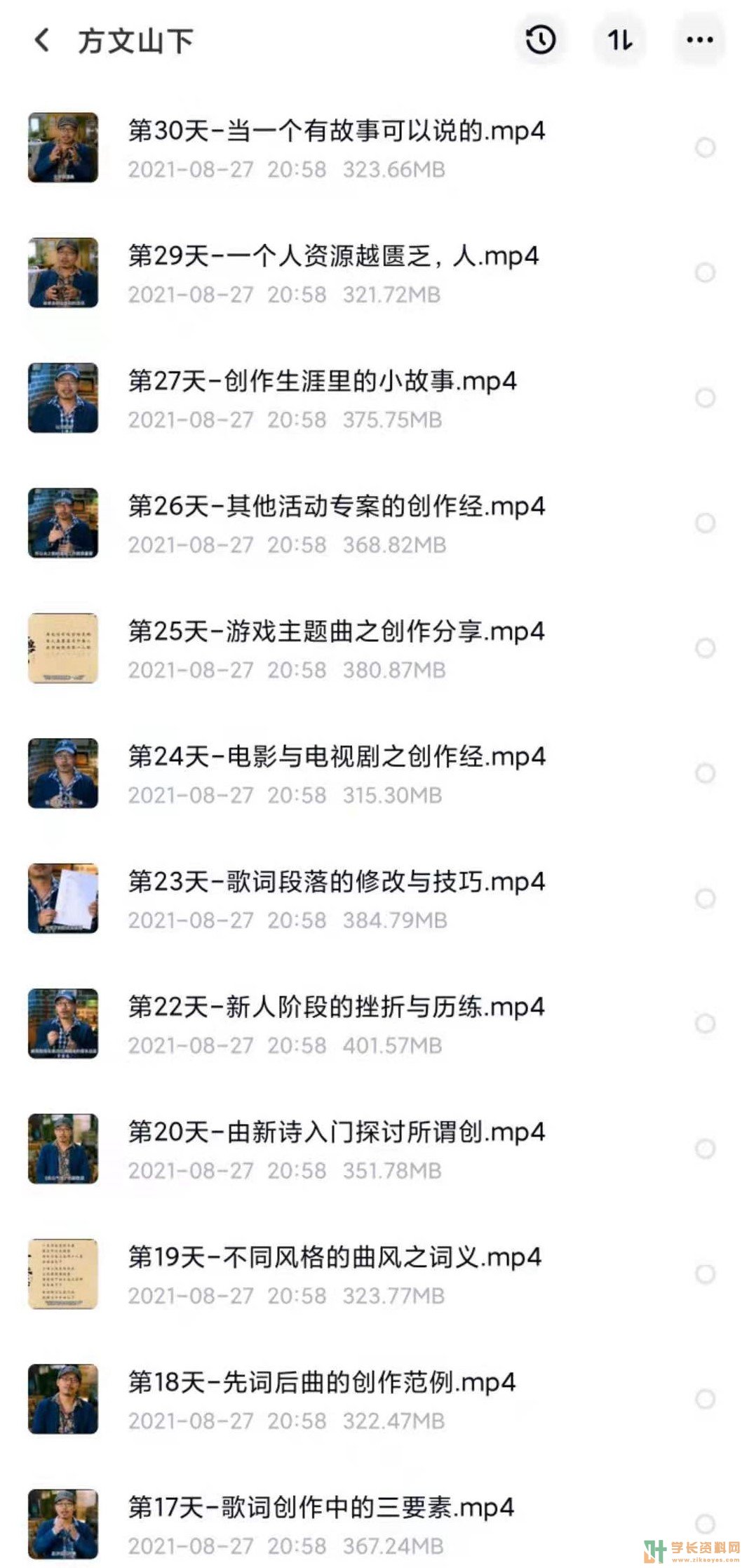Open 第25天-游戏主题曲之创作分享.mp4
Screen dimensions: 754x1568
336,631
